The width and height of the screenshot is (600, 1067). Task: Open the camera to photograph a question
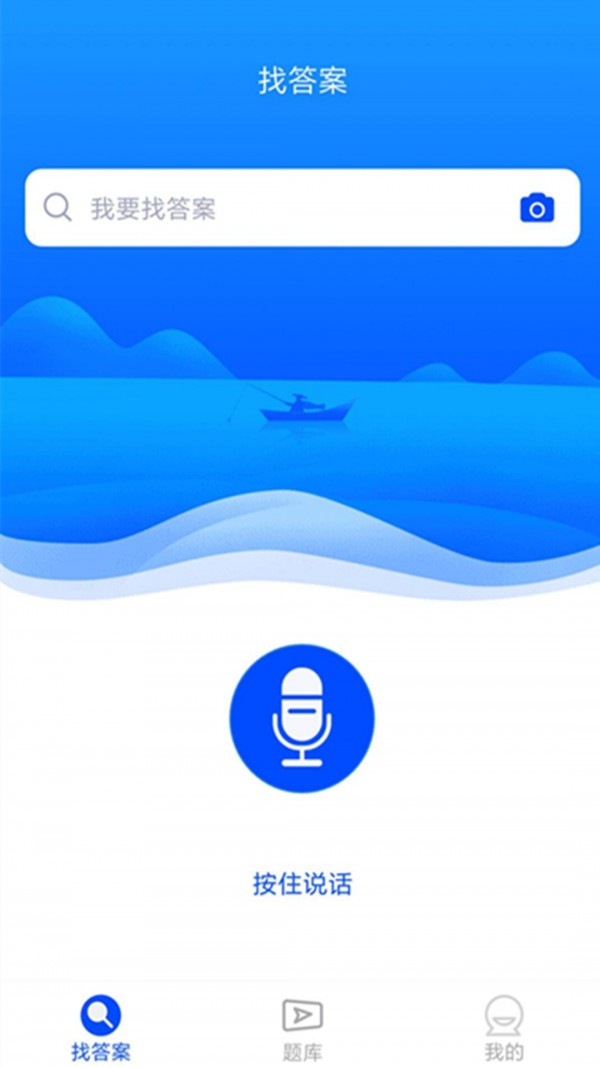[537, 208]
